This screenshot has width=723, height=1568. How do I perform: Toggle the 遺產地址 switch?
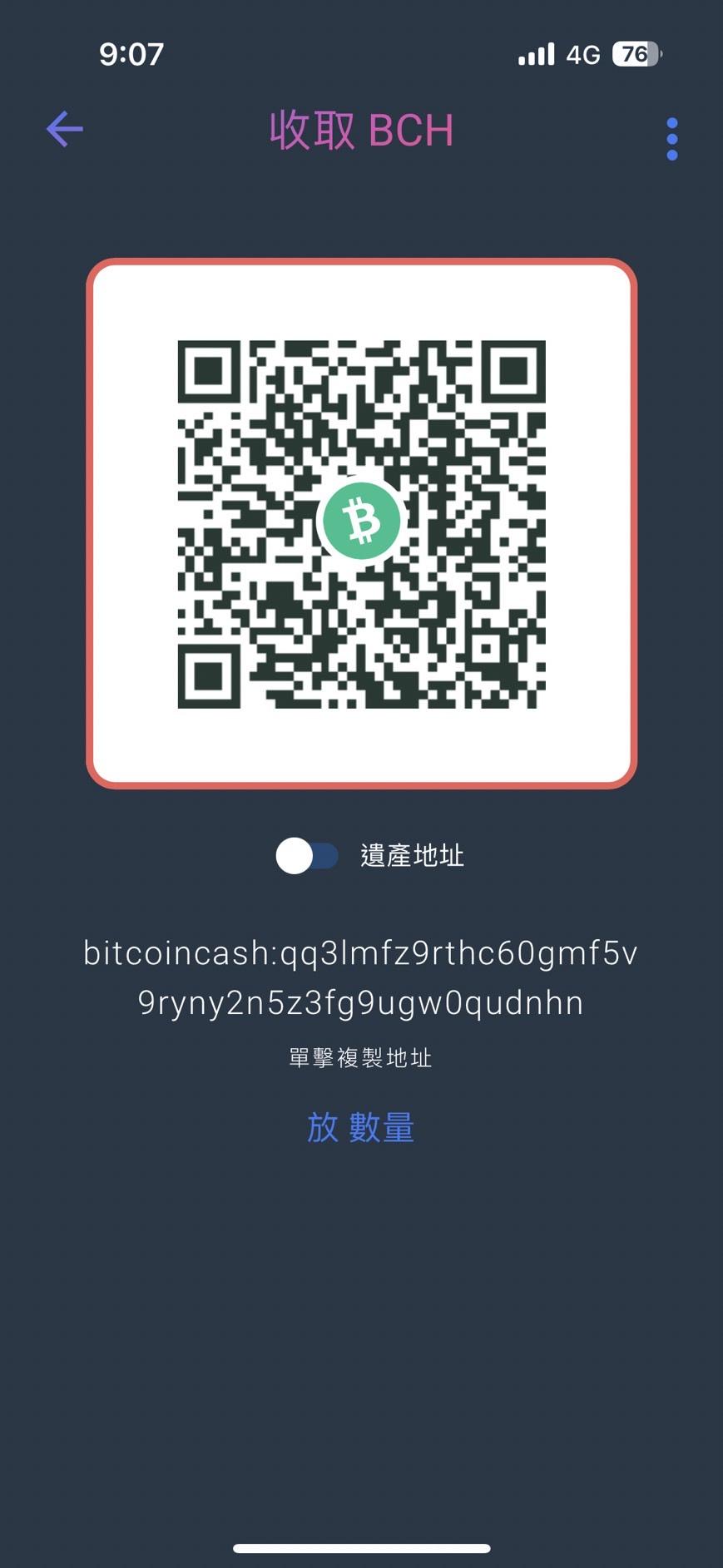click(x=307, y=855)
